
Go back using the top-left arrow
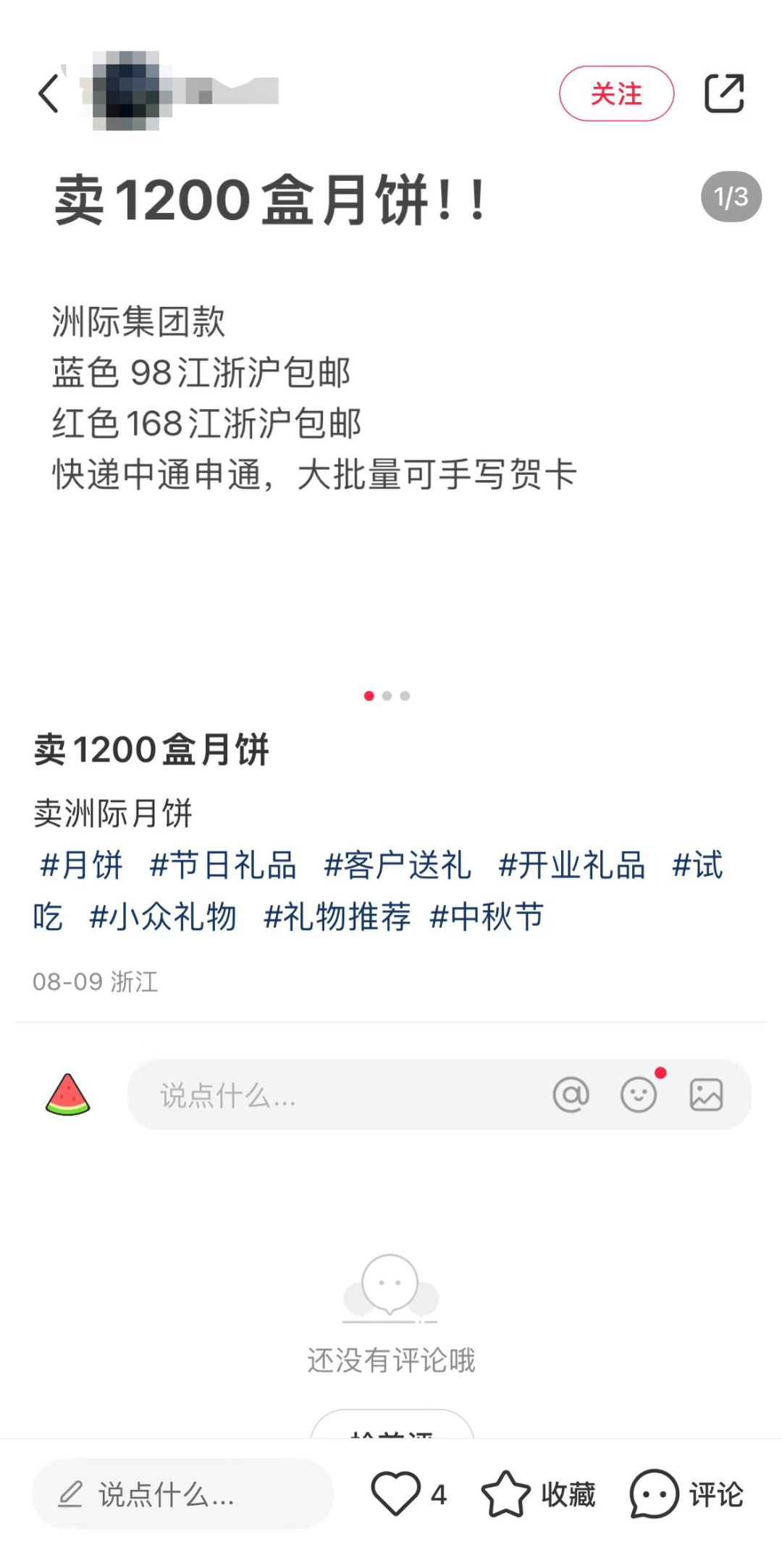click(49, 94)
